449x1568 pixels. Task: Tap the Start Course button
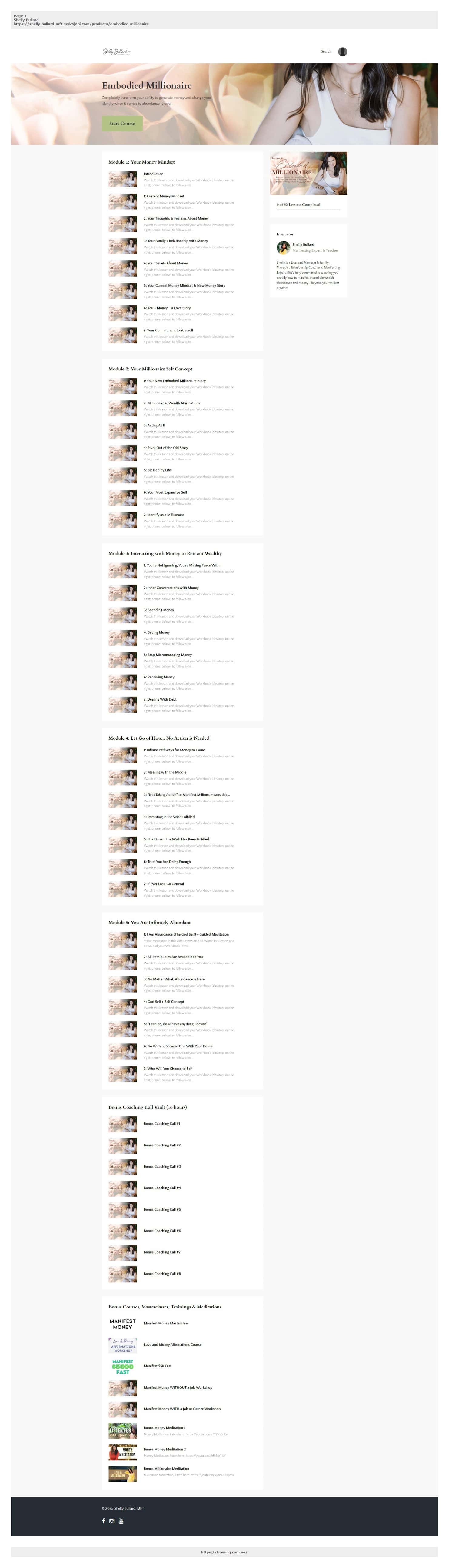(122, 124)
